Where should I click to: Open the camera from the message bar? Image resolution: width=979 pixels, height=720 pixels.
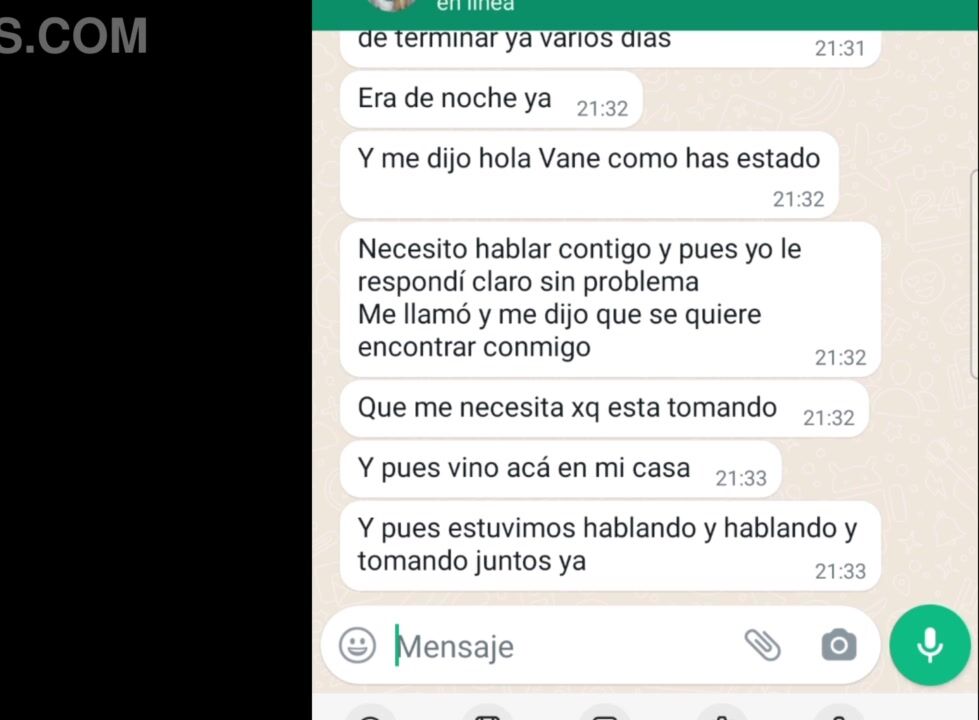point(838,646)
